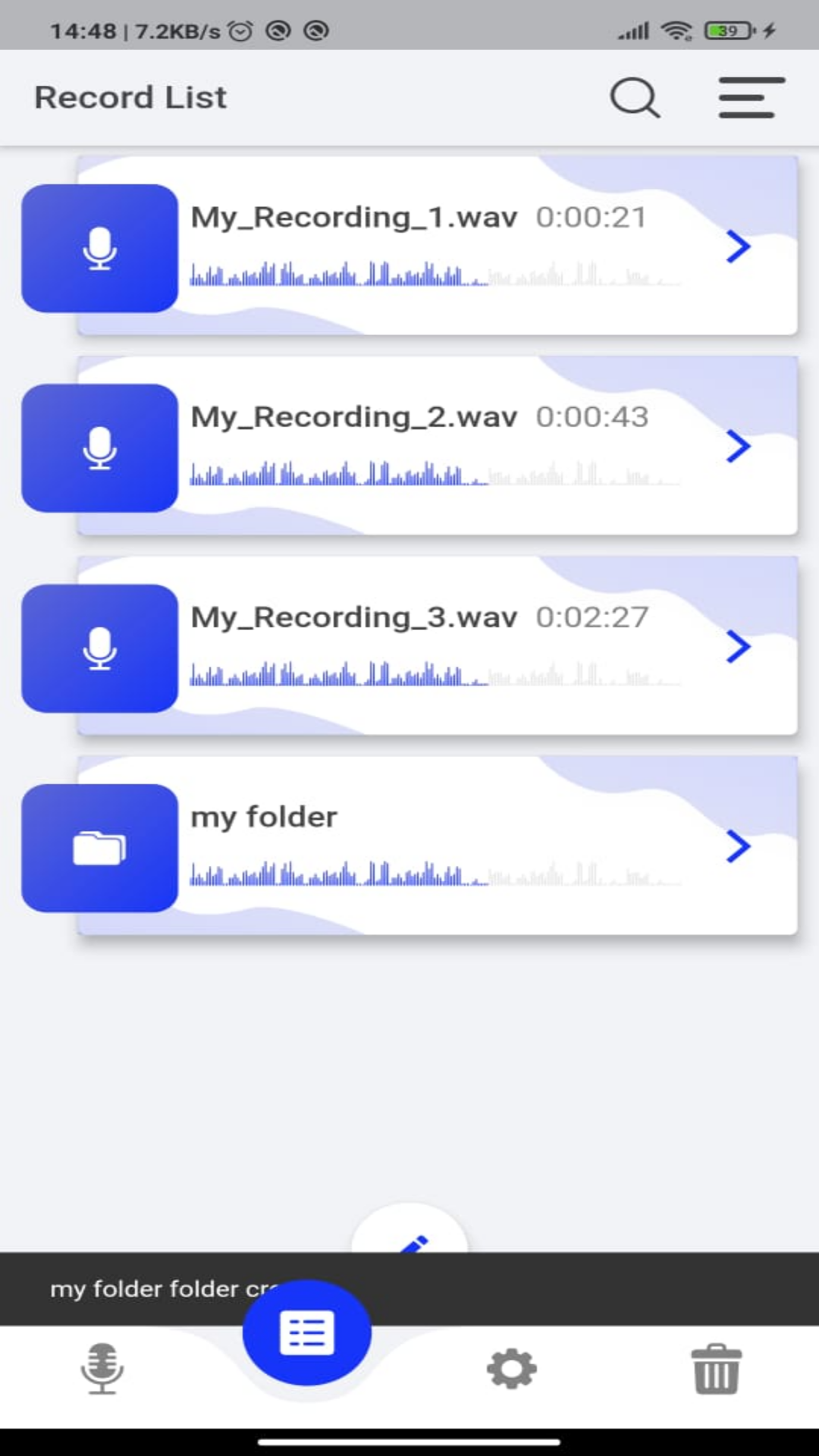
Task: Open My_Recording_2.wav recording
Action: tap(436, 447)
